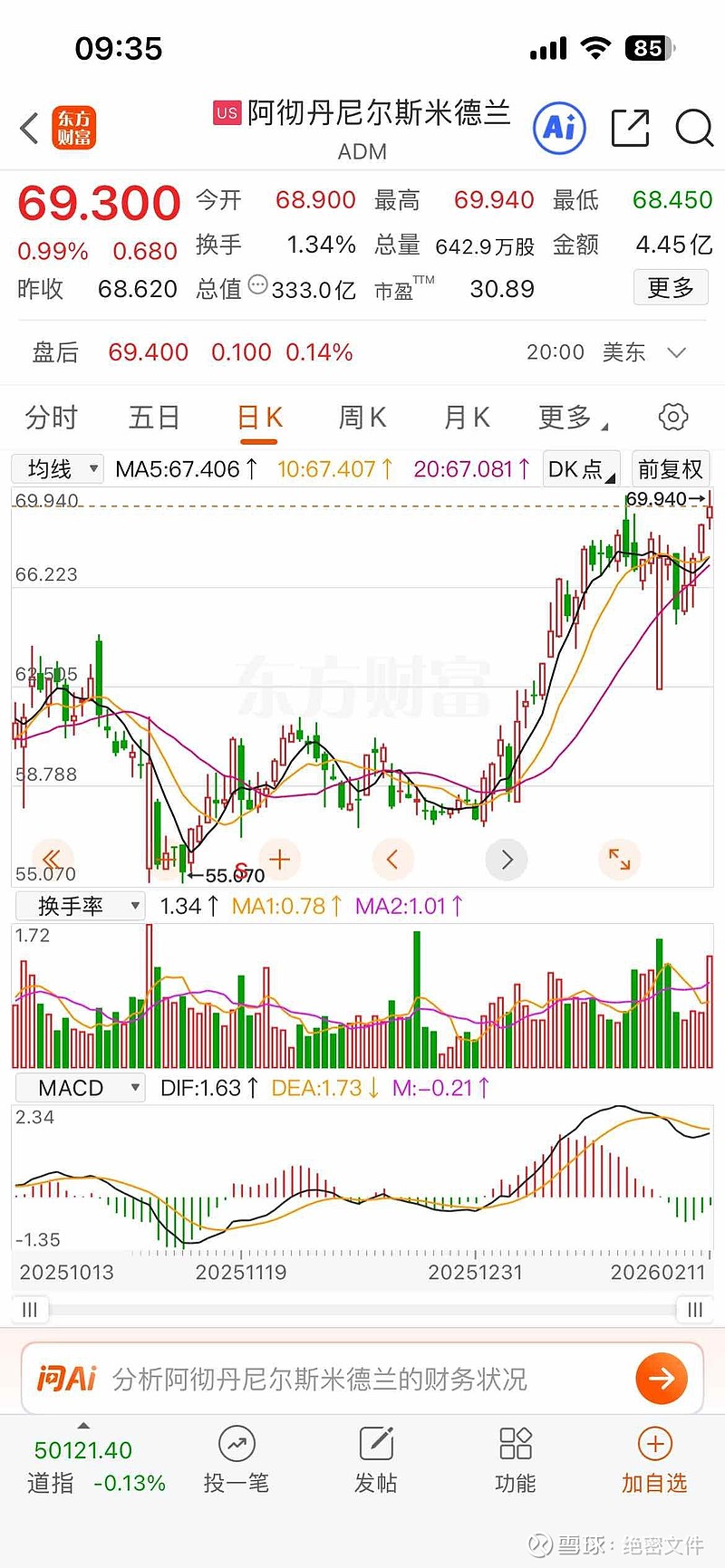Toggle the DK点 indicator on the chart
The image size is (725, 1568).
pyautogui.click(x=578, y=468)
